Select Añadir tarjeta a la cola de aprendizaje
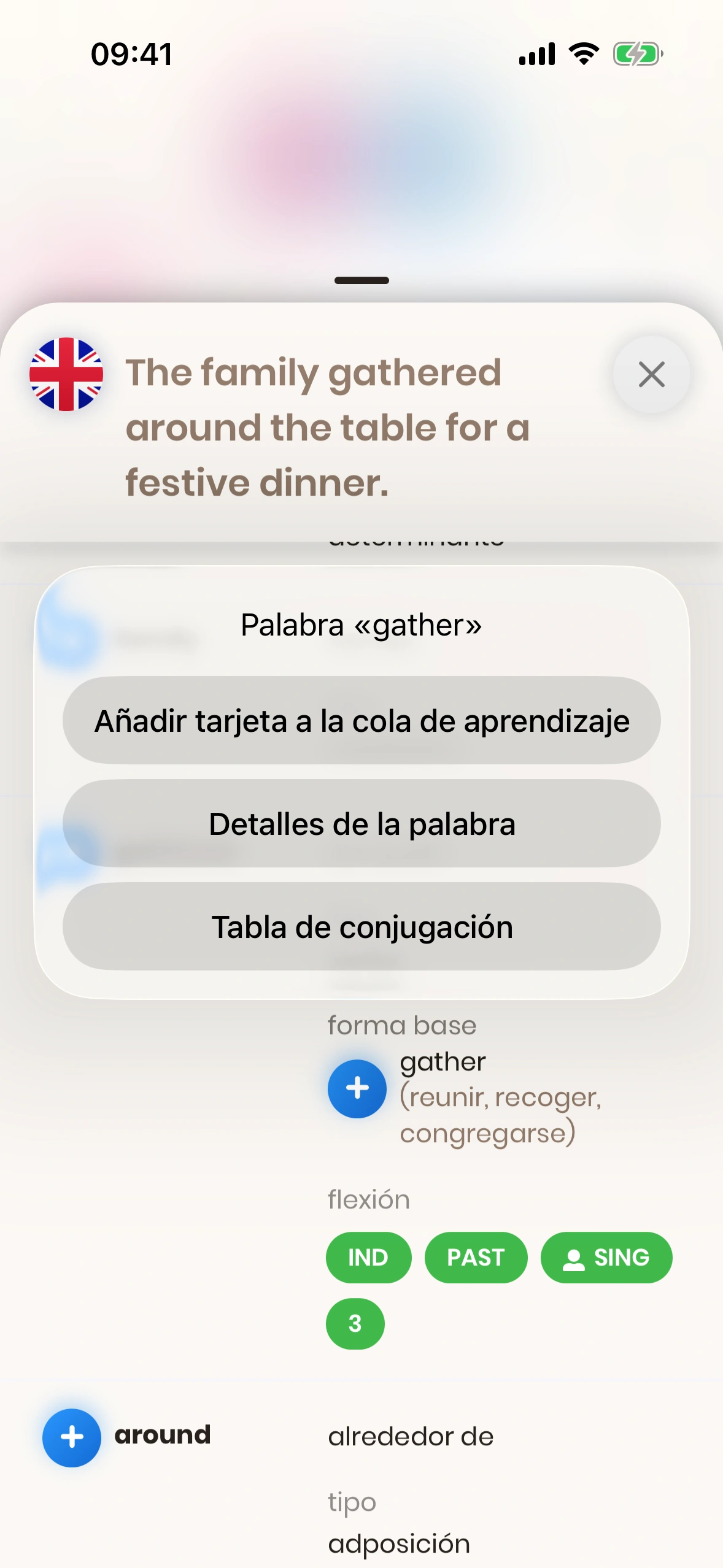The image size is (723, 1568). 361,720
